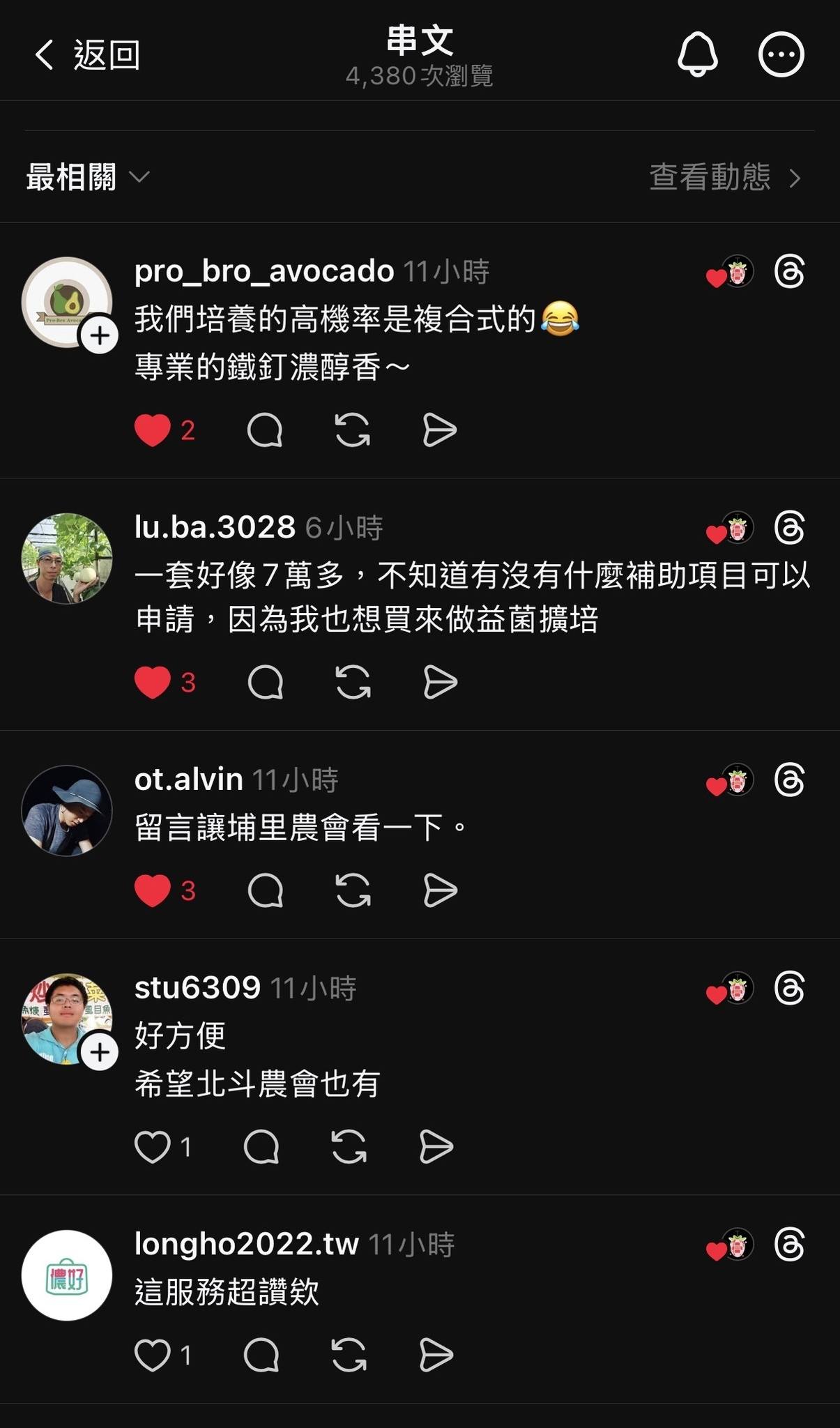Follow stu6309 via avatar plus
This screenshot has width=840, height=1428.
click(100, 1052)
